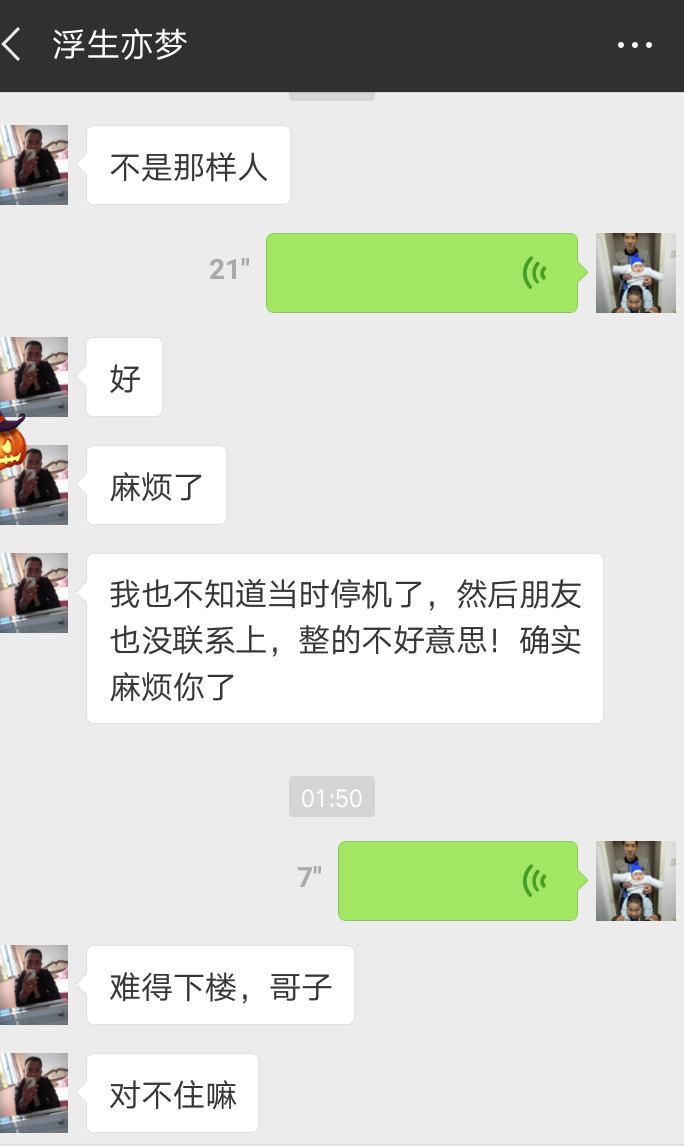684x1146 pixels.
Task: Tap your avatar beside the 7-second voice message
Action: tap(635, 881)
